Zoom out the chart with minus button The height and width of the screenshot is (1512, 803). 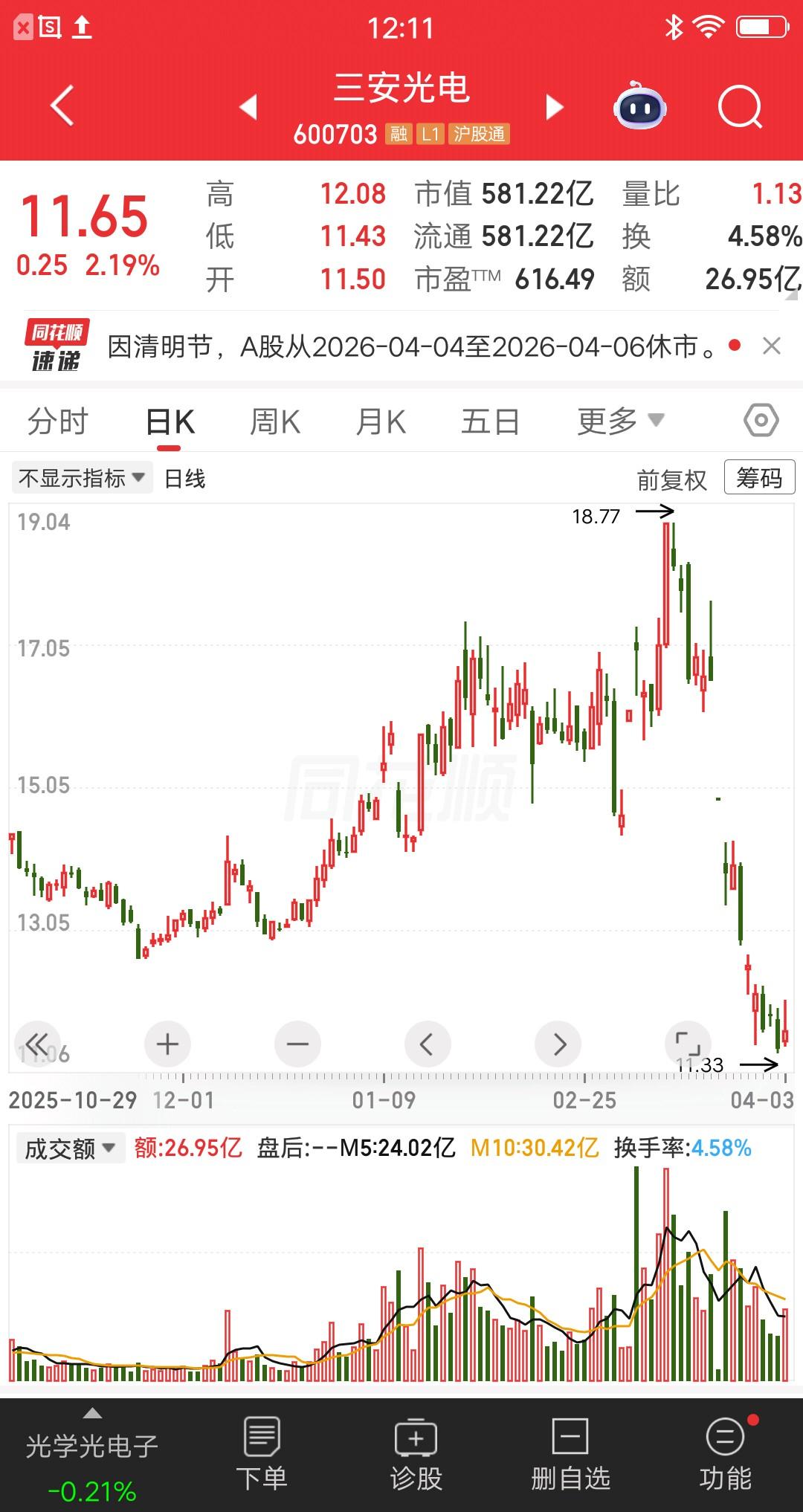pyautogui.click(x=297, y=1044)
